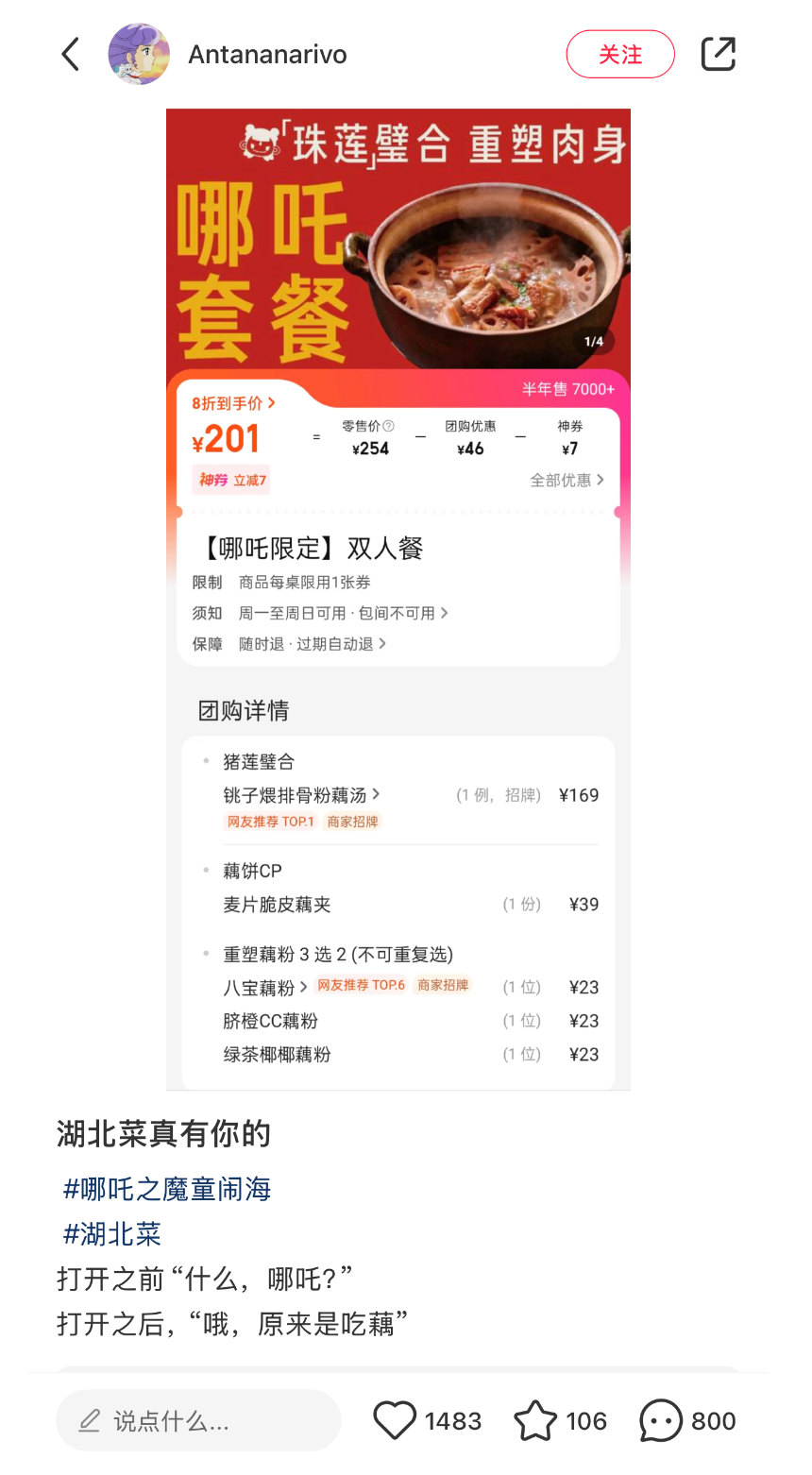Open the posted 哪吒套餐 image
812x1475 pixels.
point(398,599)
